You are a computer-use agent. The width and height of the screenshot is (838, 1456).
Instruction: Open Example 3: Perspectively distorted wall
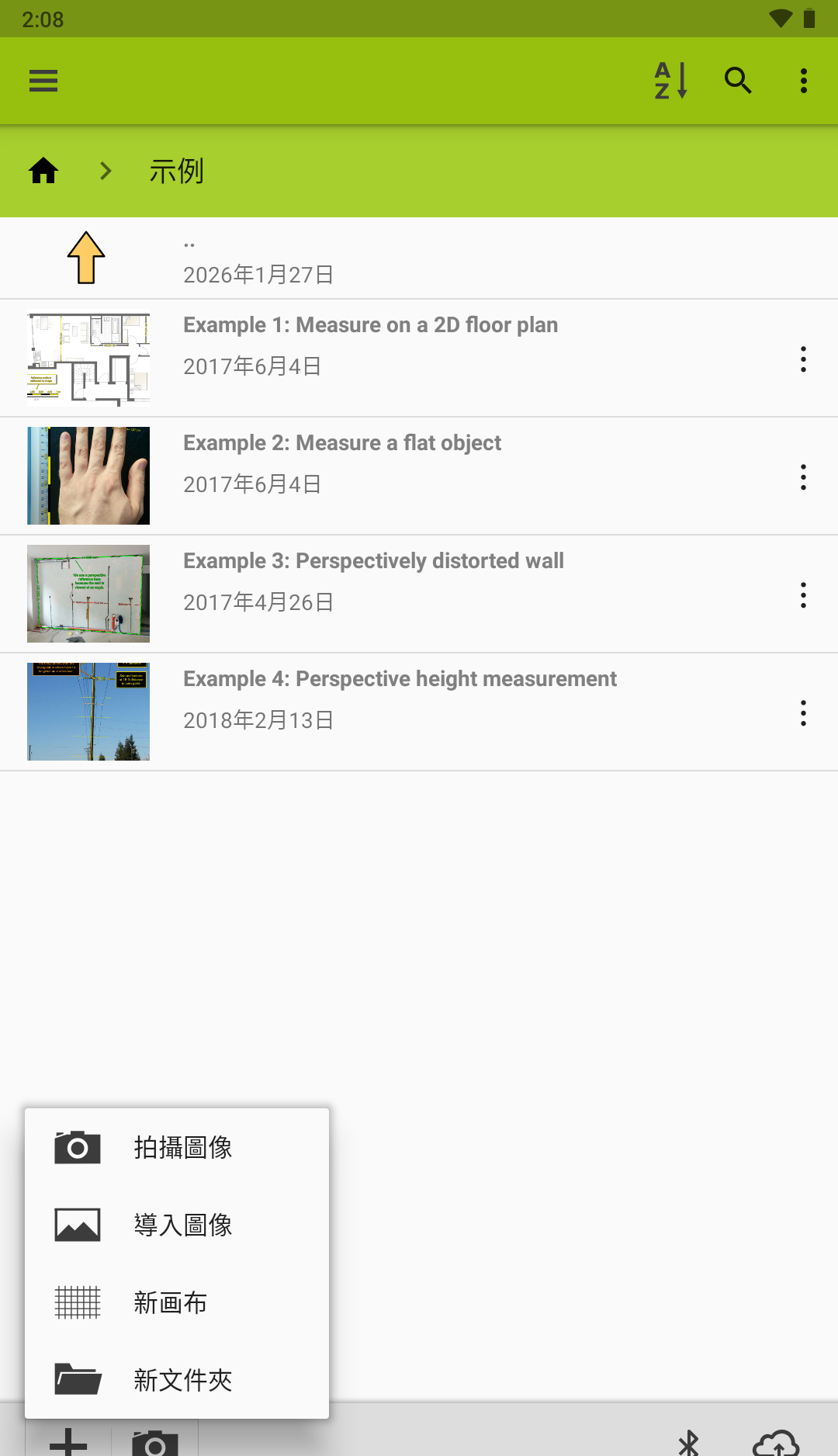(x=373, y=561)
